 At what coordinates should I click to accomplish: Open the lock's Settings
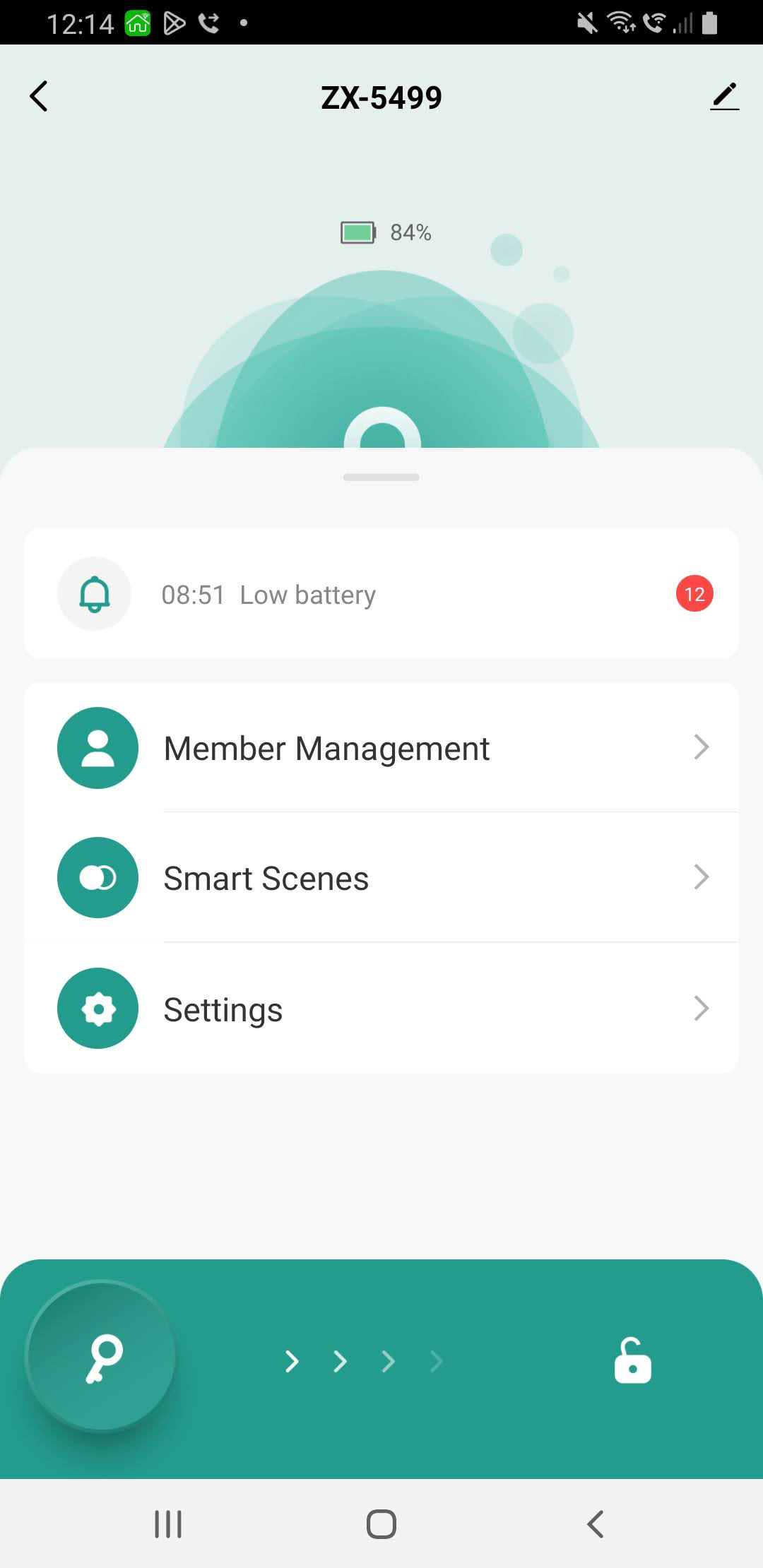[381, 1009]
